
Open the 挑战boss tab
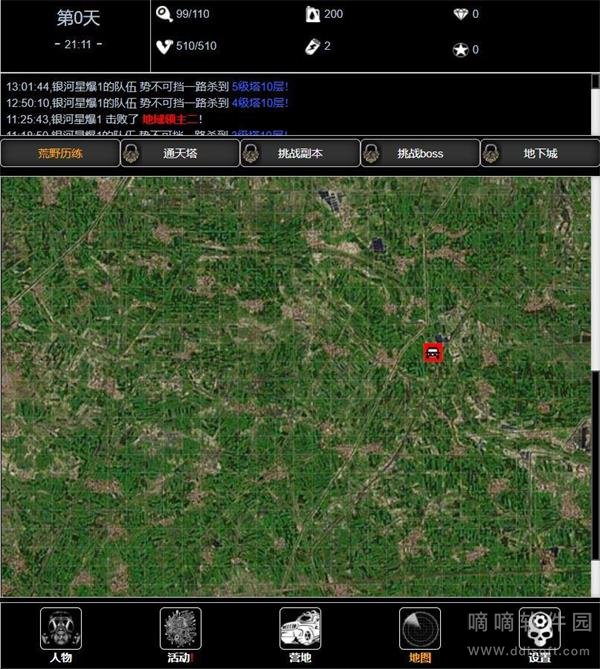tap(420, 153)
